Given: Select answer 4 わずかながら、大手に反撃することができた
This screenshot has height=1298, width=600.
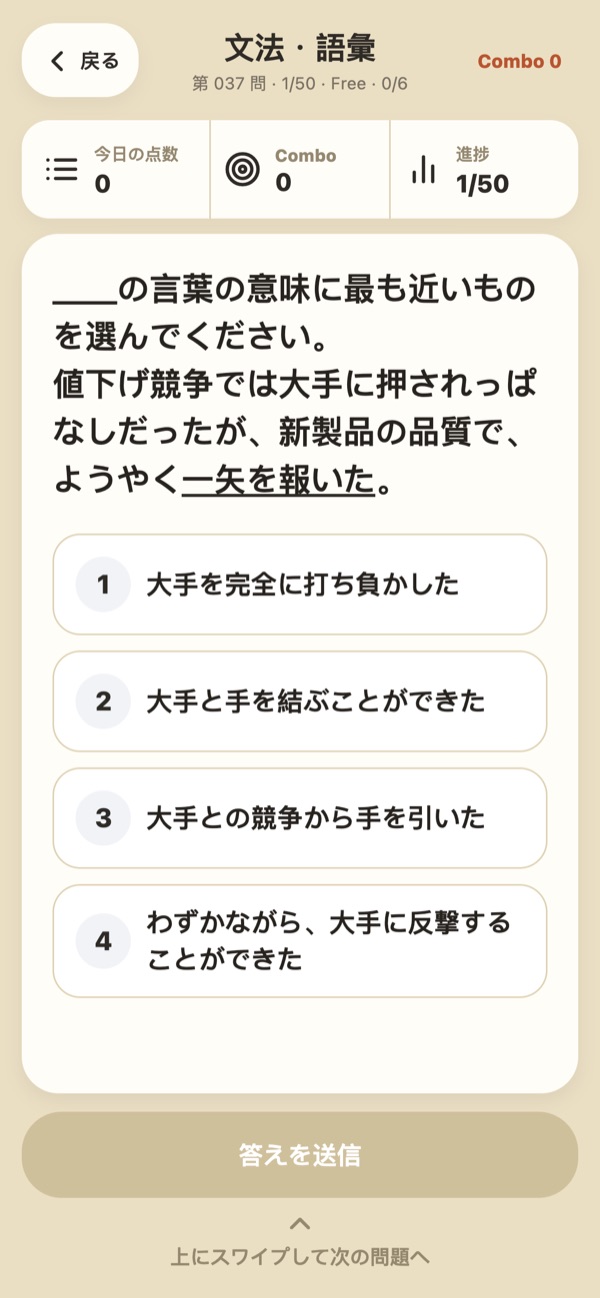Looking at the screenshot, I should click(300, 941).
